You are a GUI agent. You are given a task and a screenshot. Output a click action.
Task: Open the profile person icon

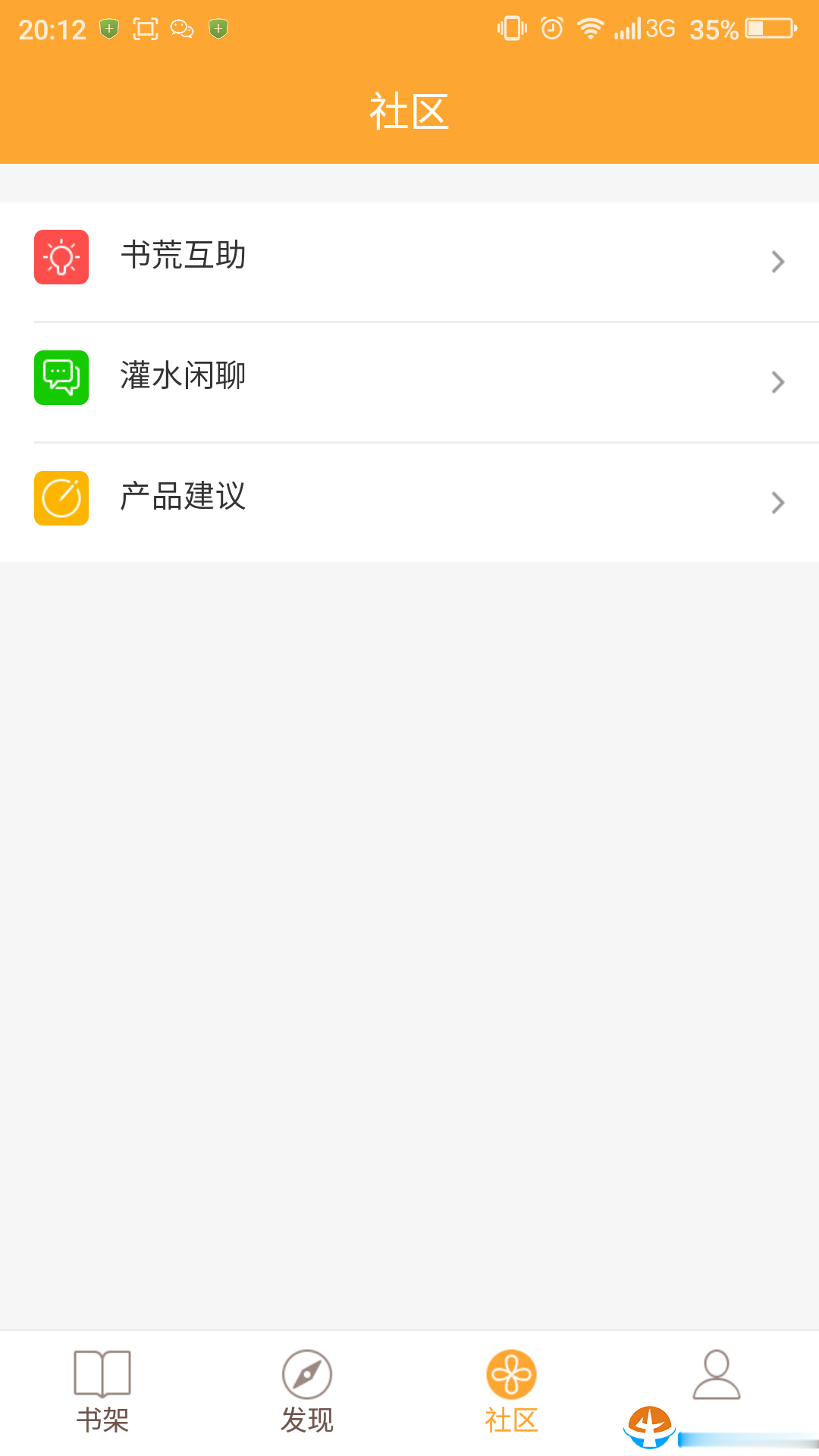tap(716, 1380)
